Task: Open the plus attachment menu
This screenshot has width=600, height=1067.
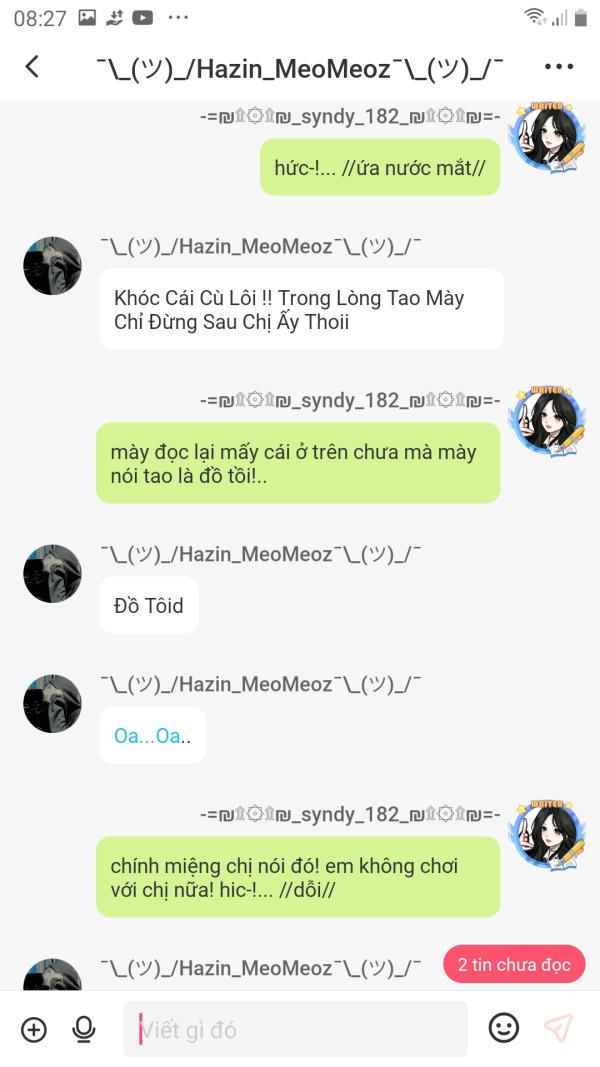Action: point(34,1029)
